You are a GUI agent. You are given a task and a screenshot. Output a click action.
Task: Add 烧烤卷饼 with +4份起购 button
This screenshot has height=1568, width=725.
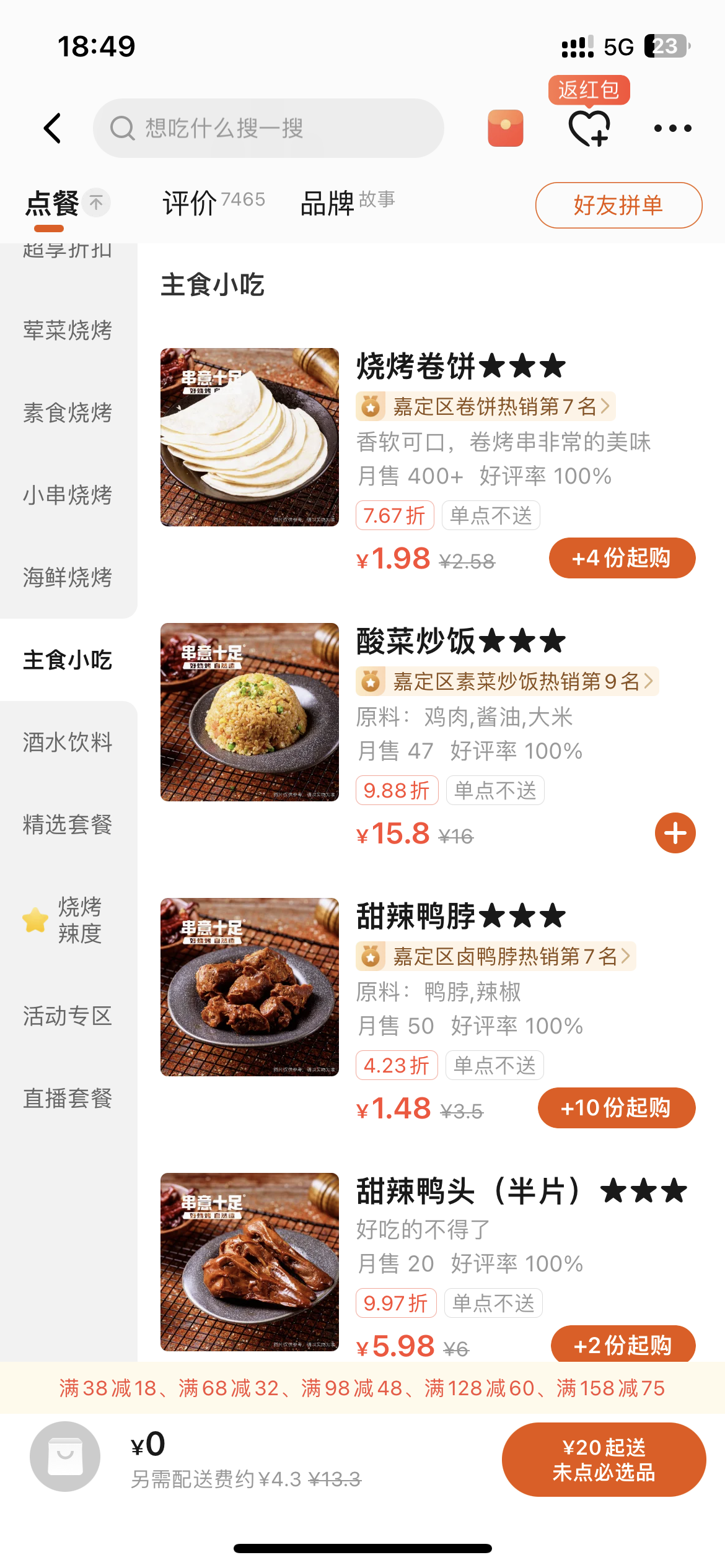click(x=622, y=558)
